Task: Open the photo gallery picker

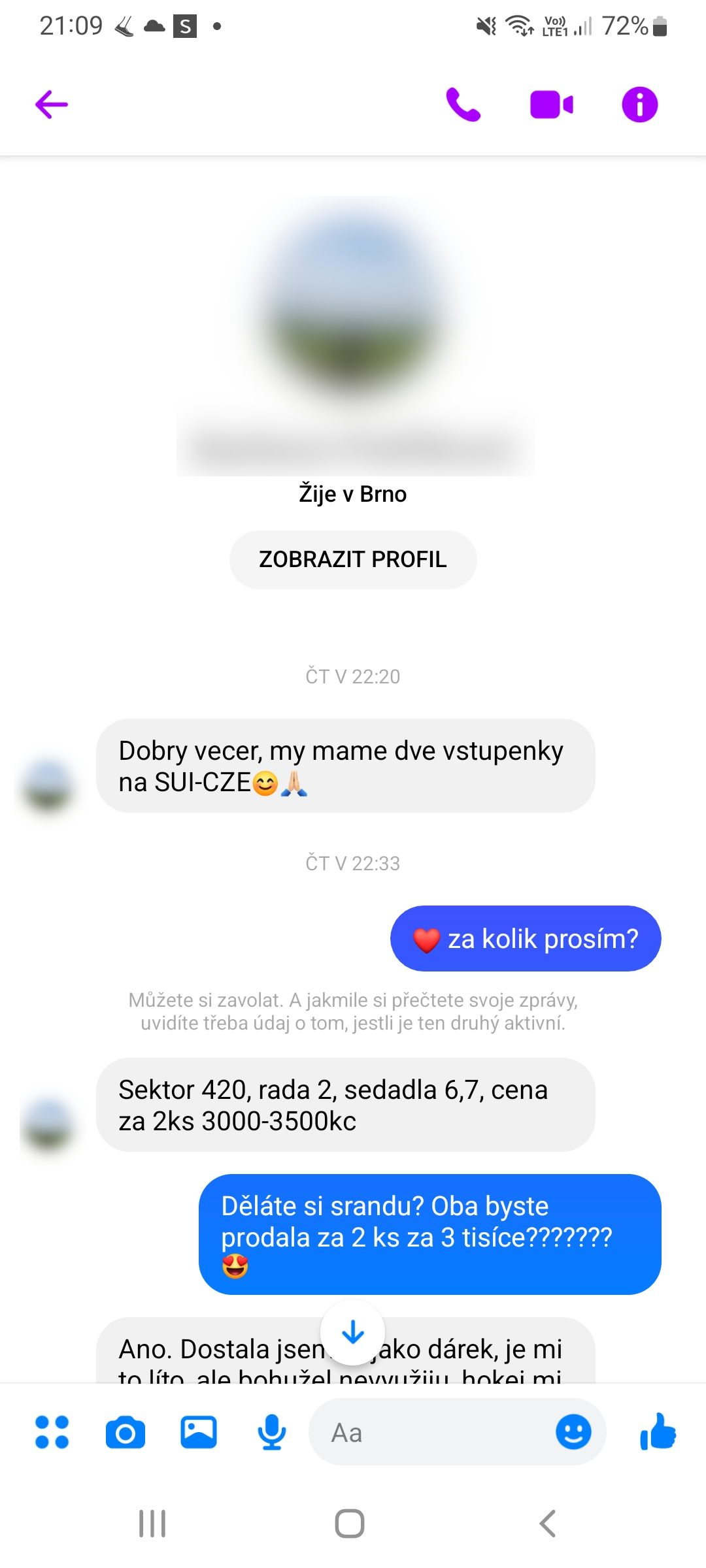Action: pos(199,1432)
